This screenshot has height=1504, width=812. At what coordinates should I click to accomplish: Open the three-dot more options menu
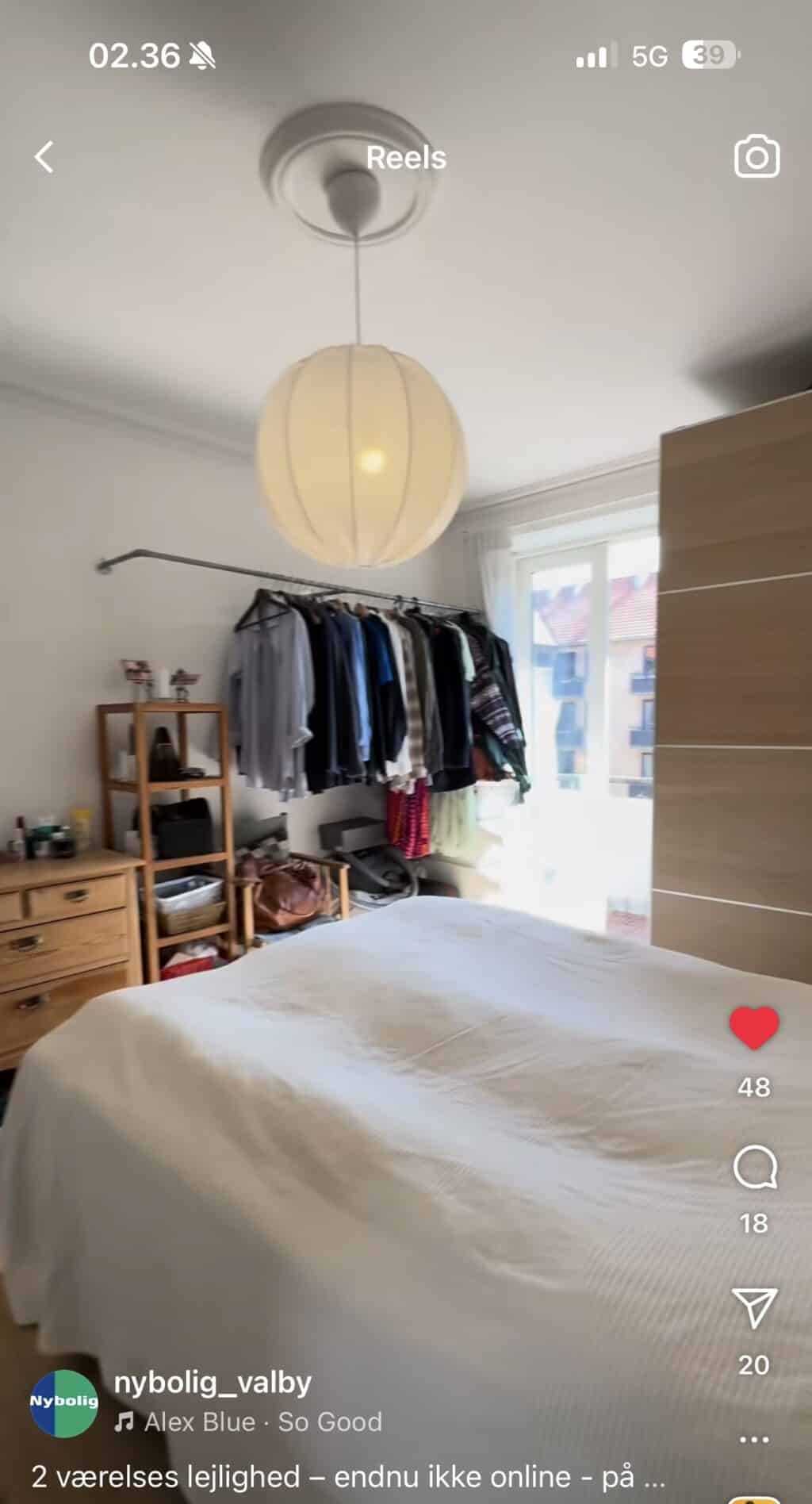(x=753, y=1439)
